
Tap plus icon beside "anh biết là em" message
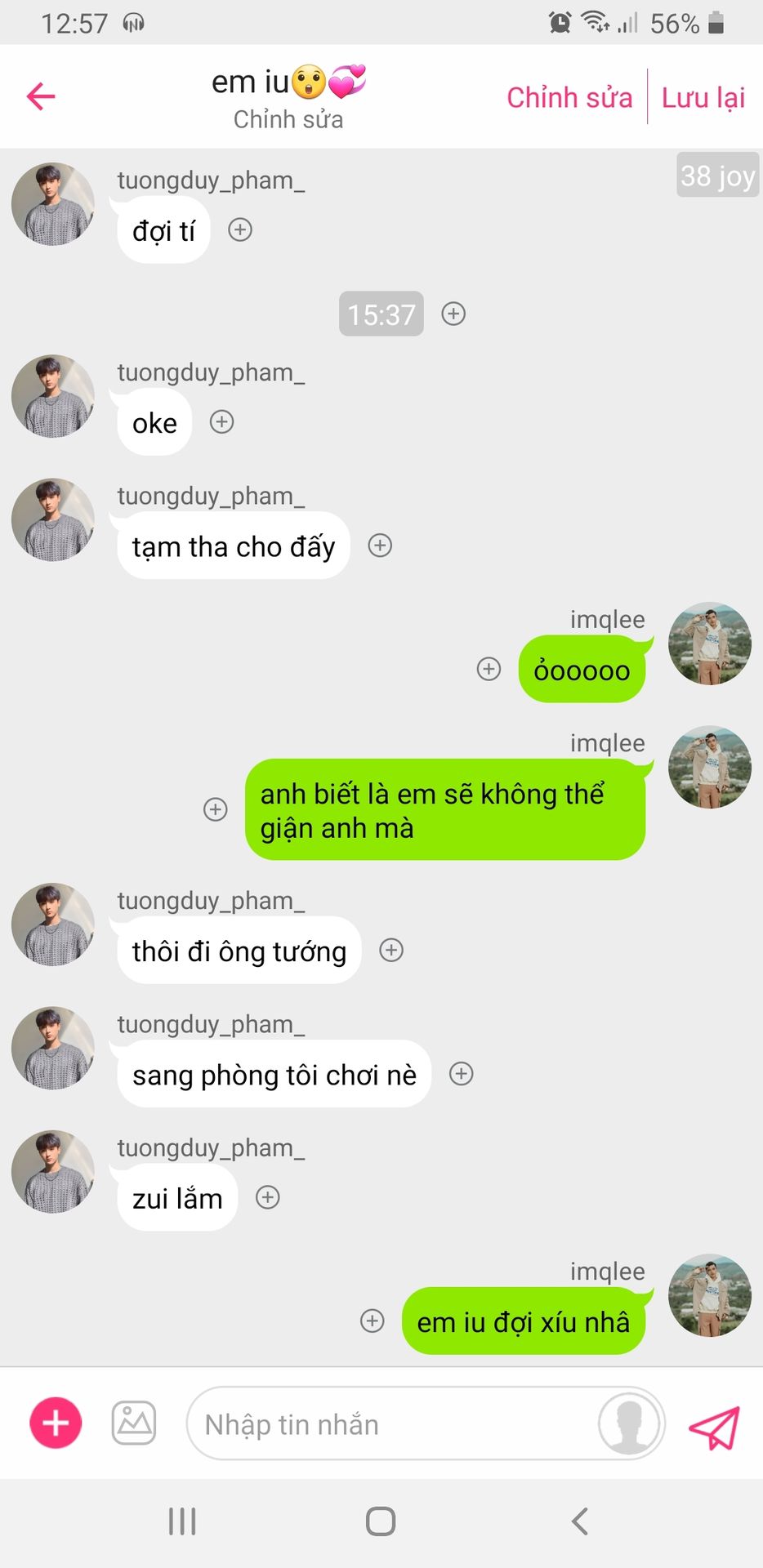coord(215,809)
